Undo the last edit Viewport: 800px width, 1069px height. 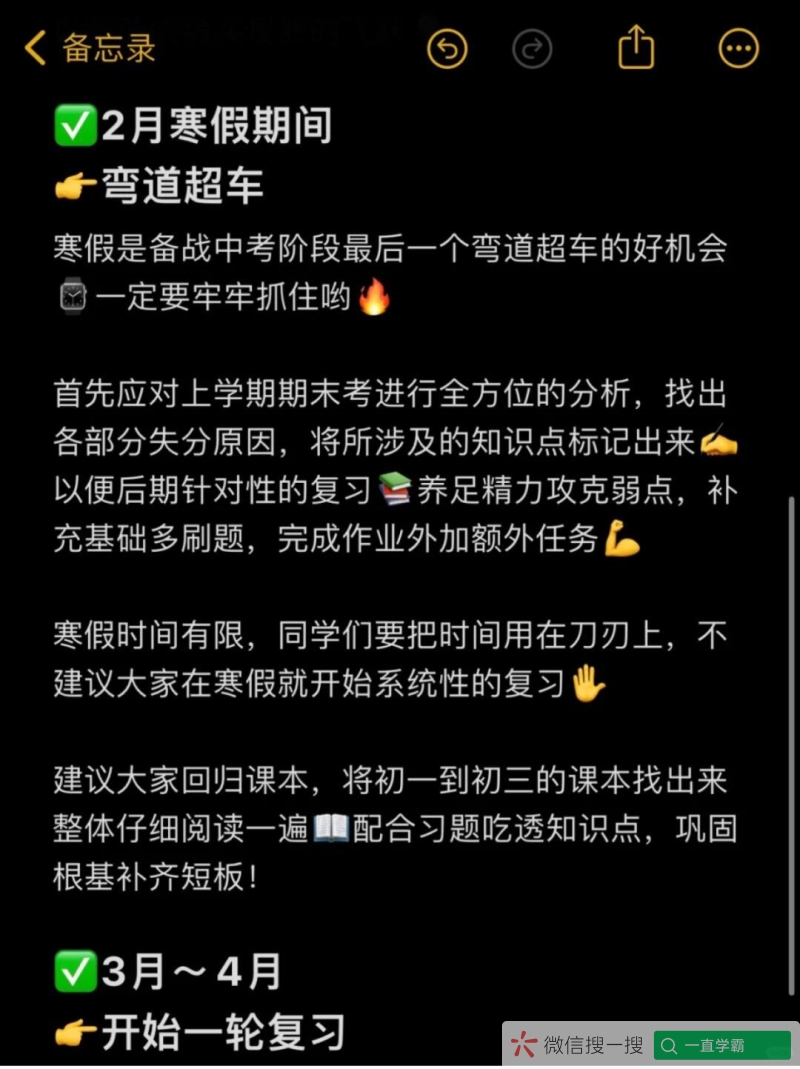coord(447,48)
